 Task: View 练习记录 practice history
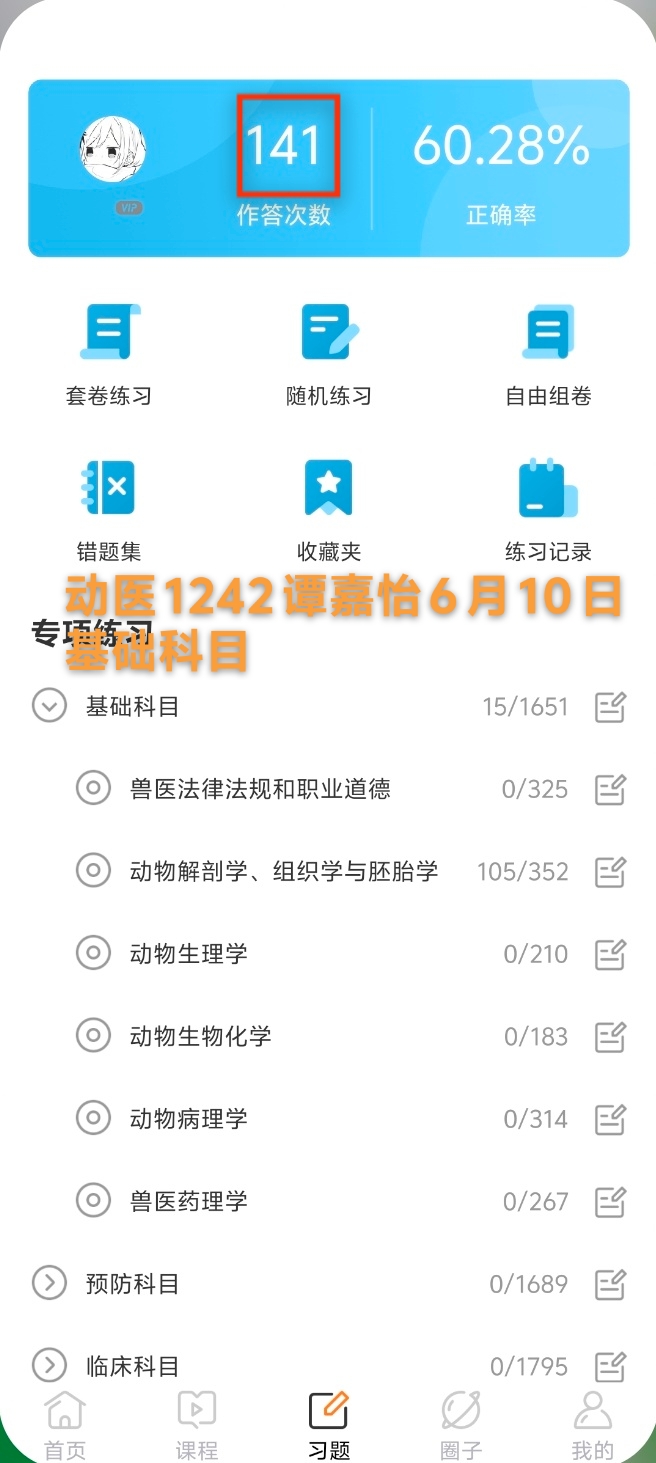click(548, 510)
